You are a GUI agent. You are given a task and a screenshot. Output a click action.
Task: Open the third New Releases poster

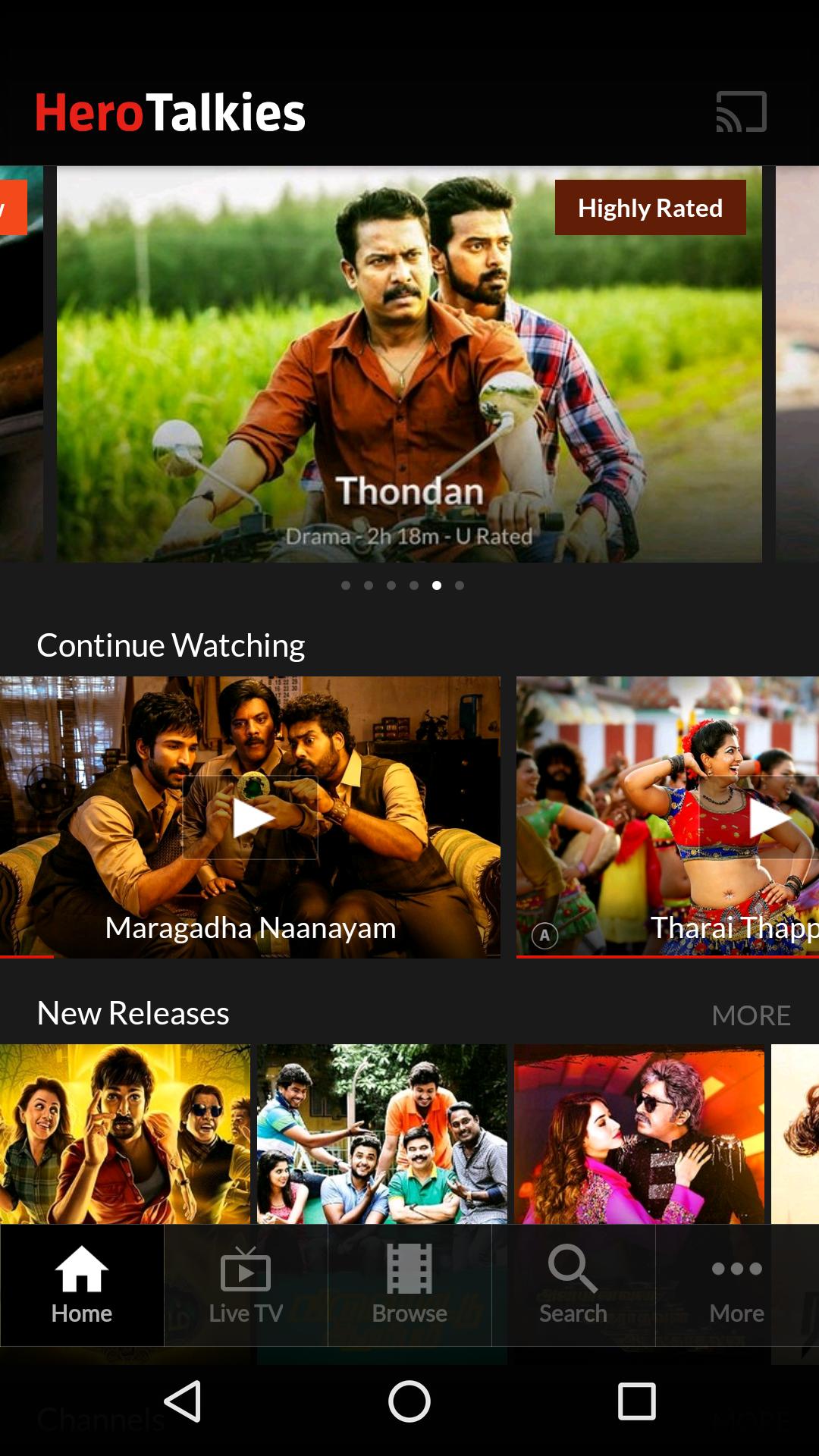[639, 1134]
